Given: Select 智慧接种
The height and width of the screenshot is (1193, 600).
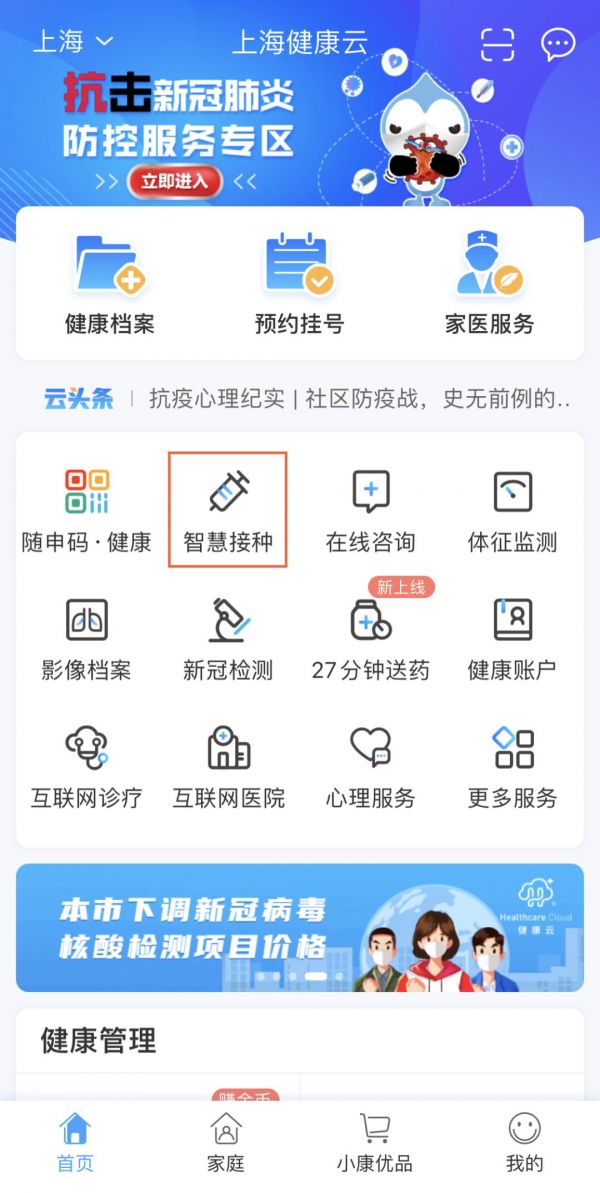Looking at the screenshot, I should [x=228, y=511].
